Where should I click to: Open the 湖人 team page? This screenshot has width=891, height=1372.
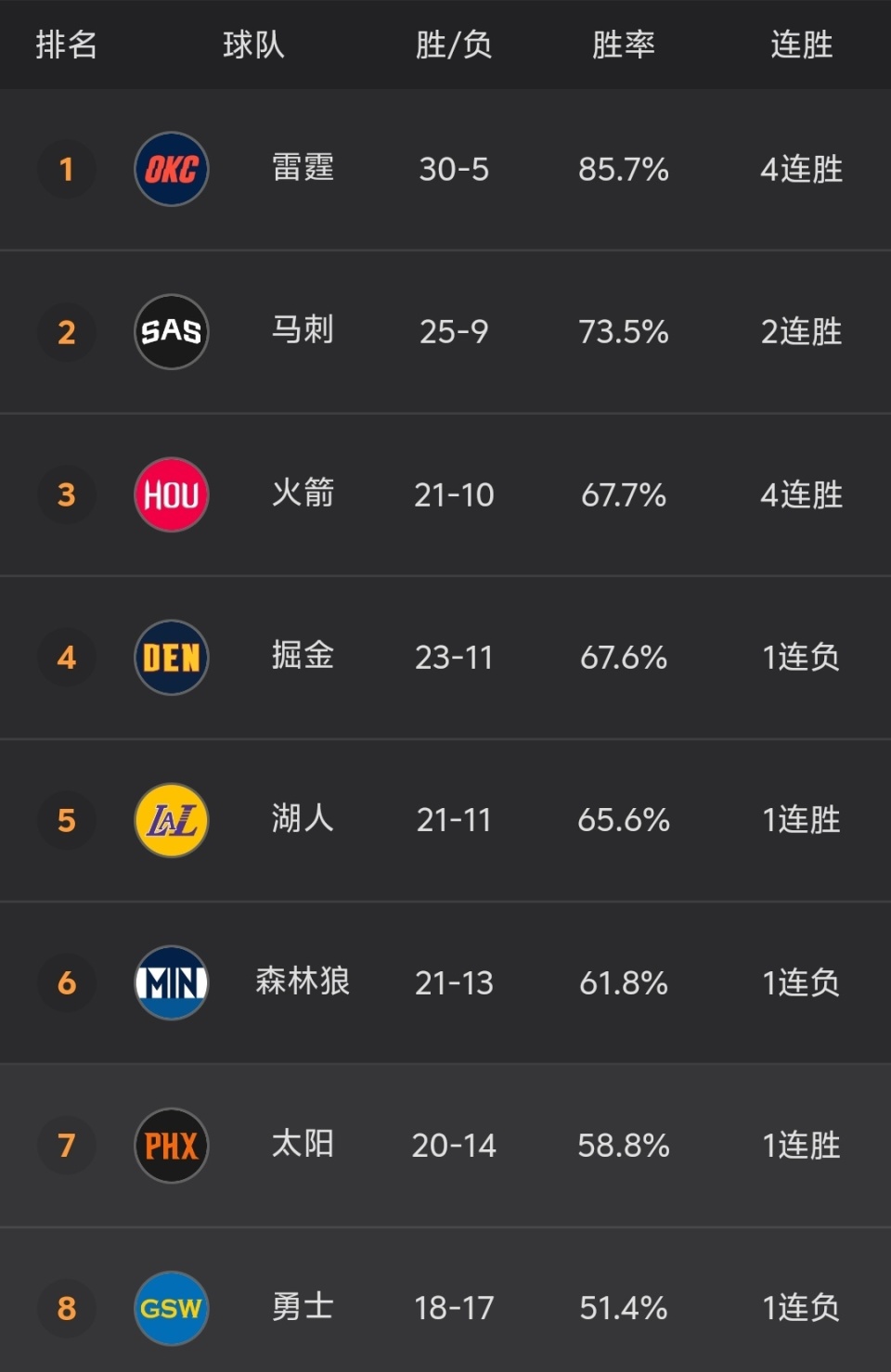[x=303, y=820]
